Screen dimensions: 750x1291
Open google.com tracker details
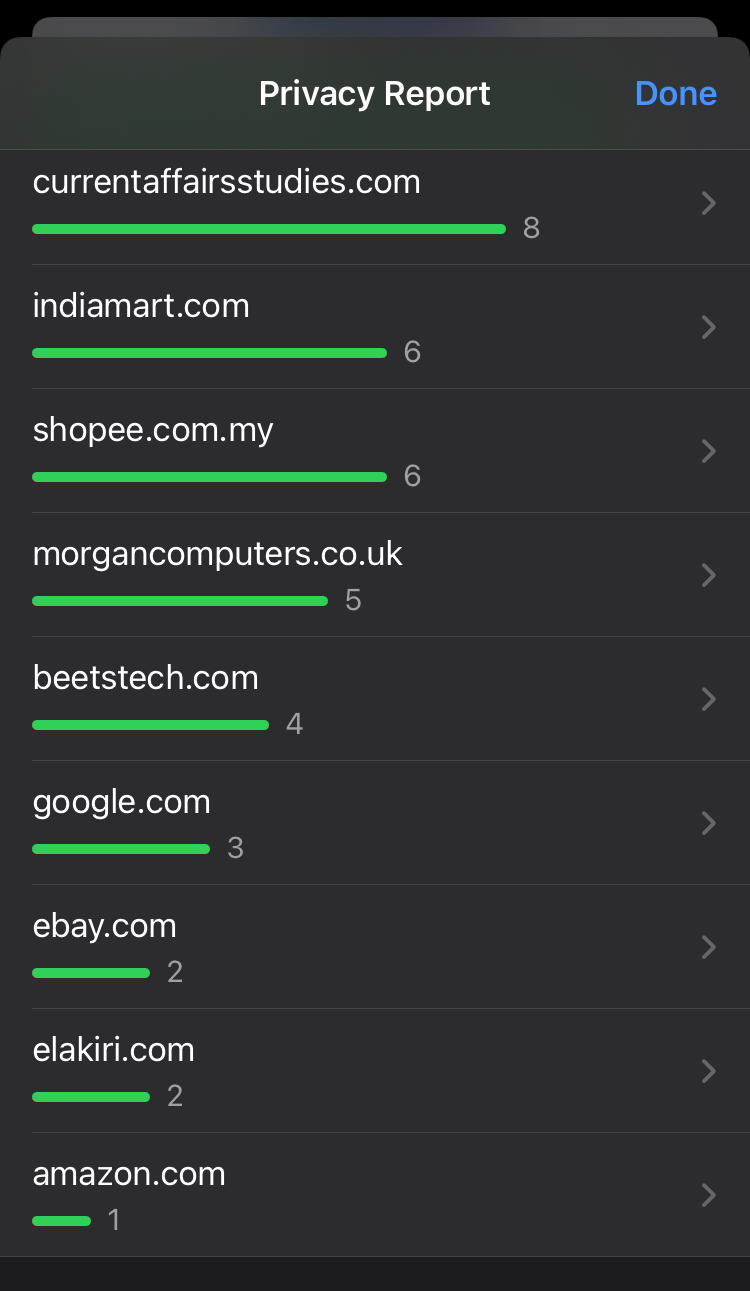(375, 823)
